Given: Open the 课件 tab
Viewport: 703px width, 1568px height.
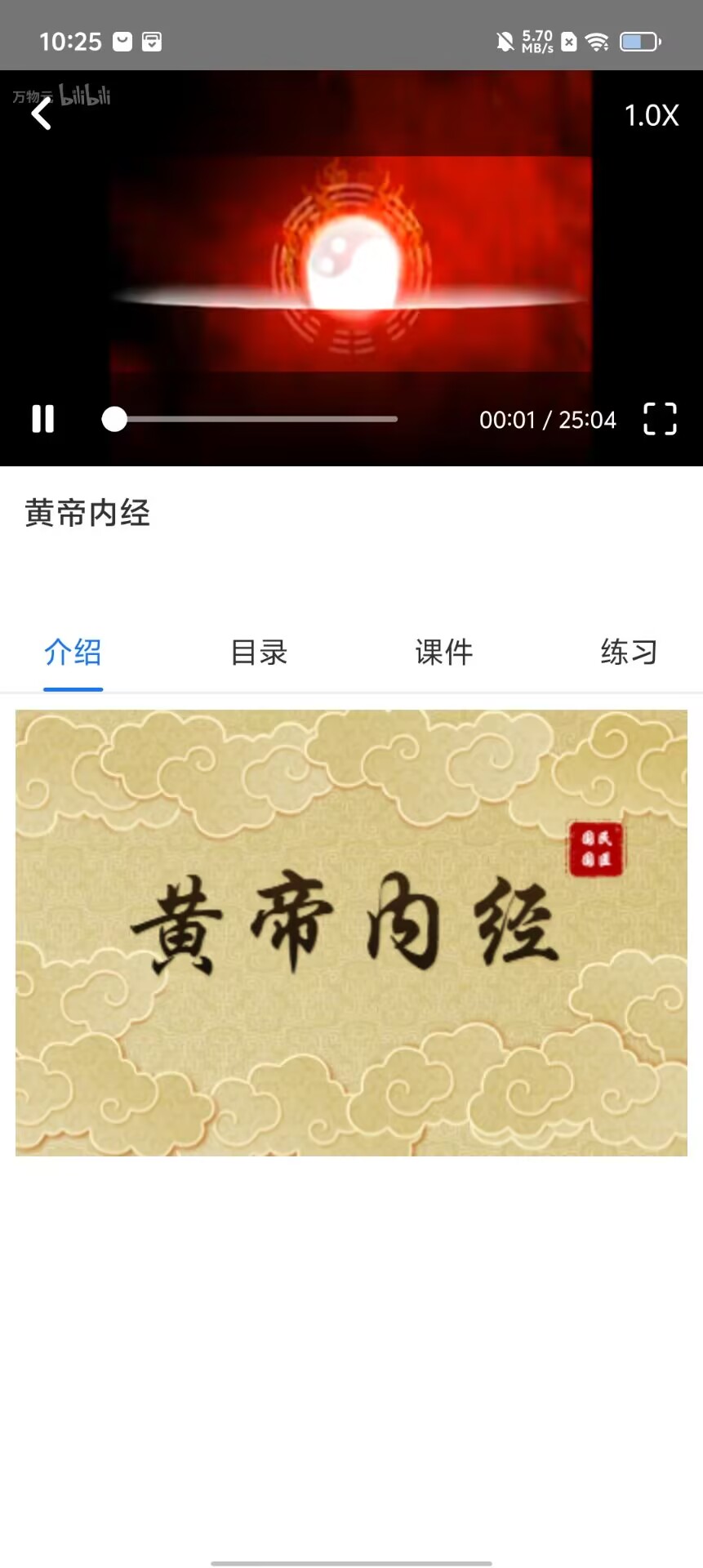Looking at the screenshot, I should pos(443,653).
